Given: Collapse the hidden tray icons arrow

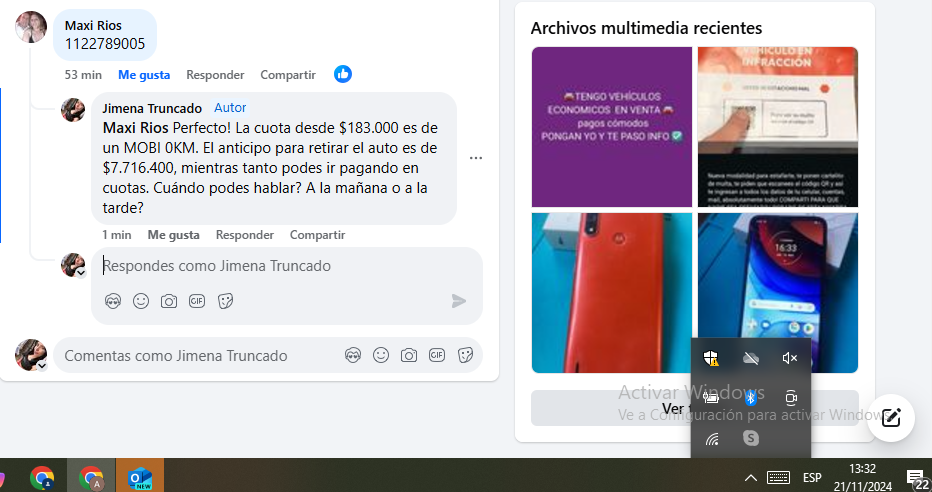Looking at the screenshot, I should (x=750, y=477).
